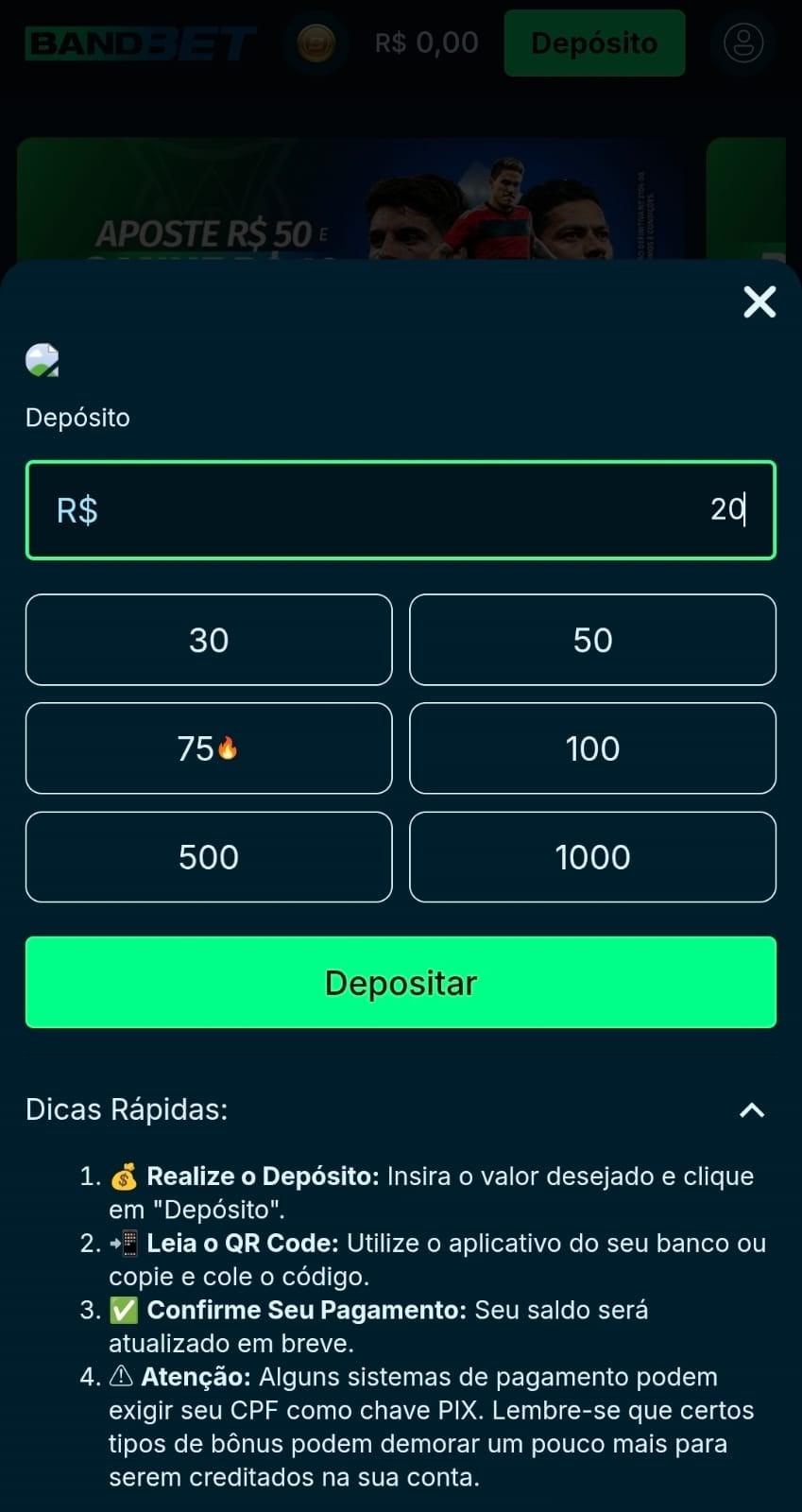Click the PIX payment method icon
Image resolution: width=802 pixels, height=1512 pixels.
(x=39, y=360)
